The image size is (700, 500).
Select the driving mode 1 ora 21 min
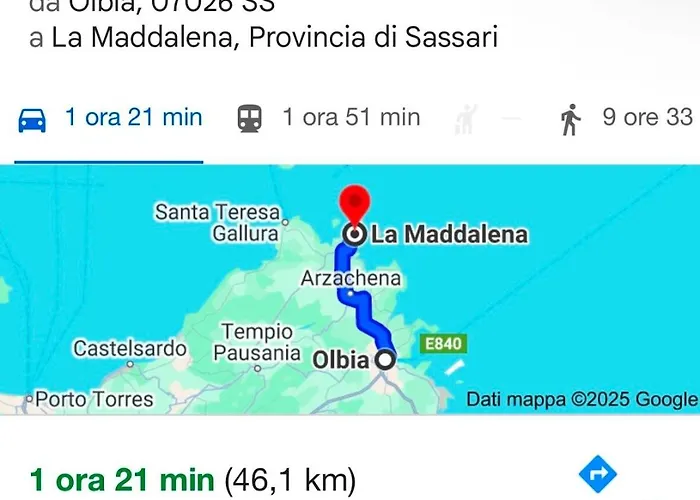(110, 119)
